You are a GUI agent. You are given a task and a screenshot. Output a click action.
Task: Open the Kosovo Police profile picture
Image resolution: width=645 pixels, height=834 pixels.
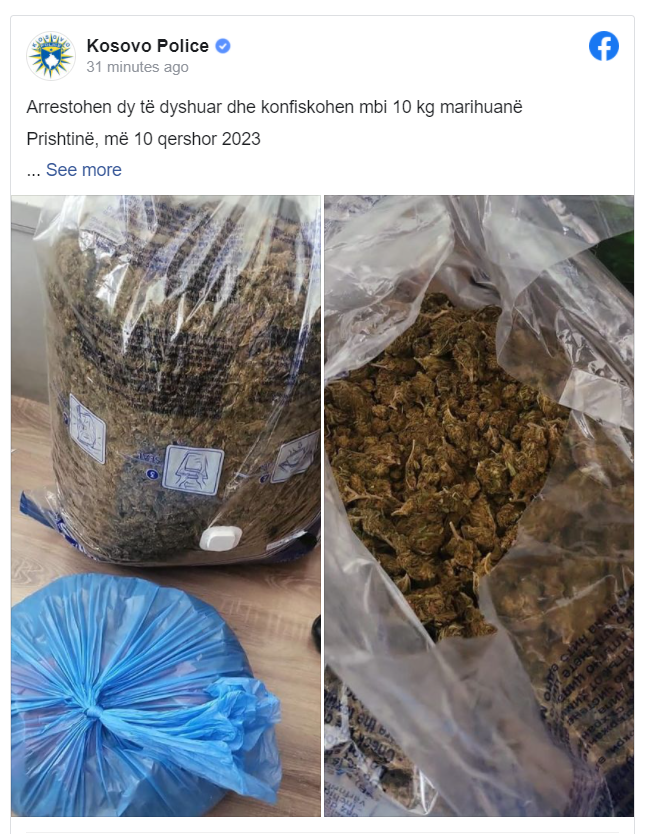pyautogui.click(x=50, y=56)
